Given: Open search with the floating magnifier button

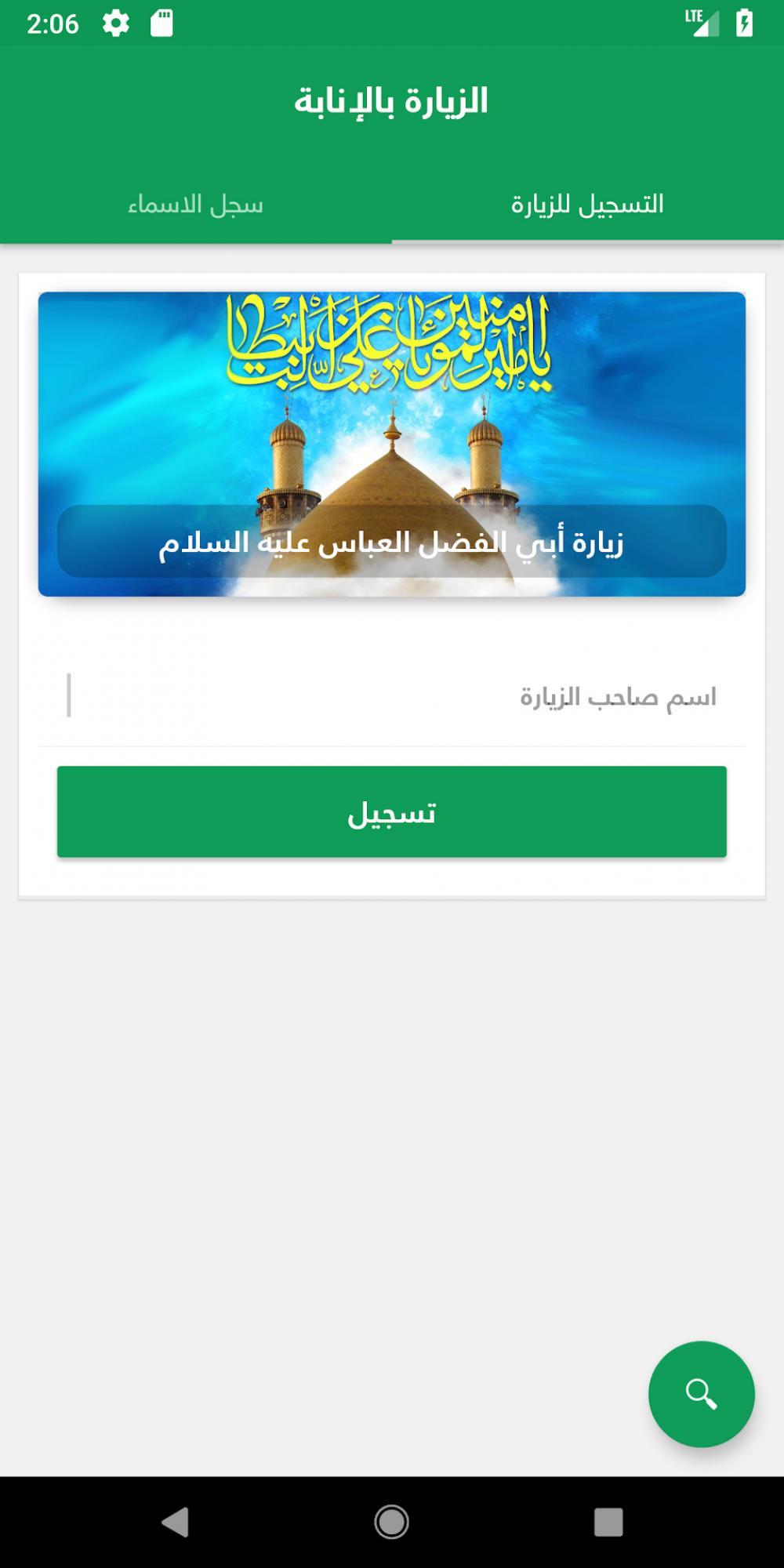Looking at the screenshot, I should pos(701,1394).
